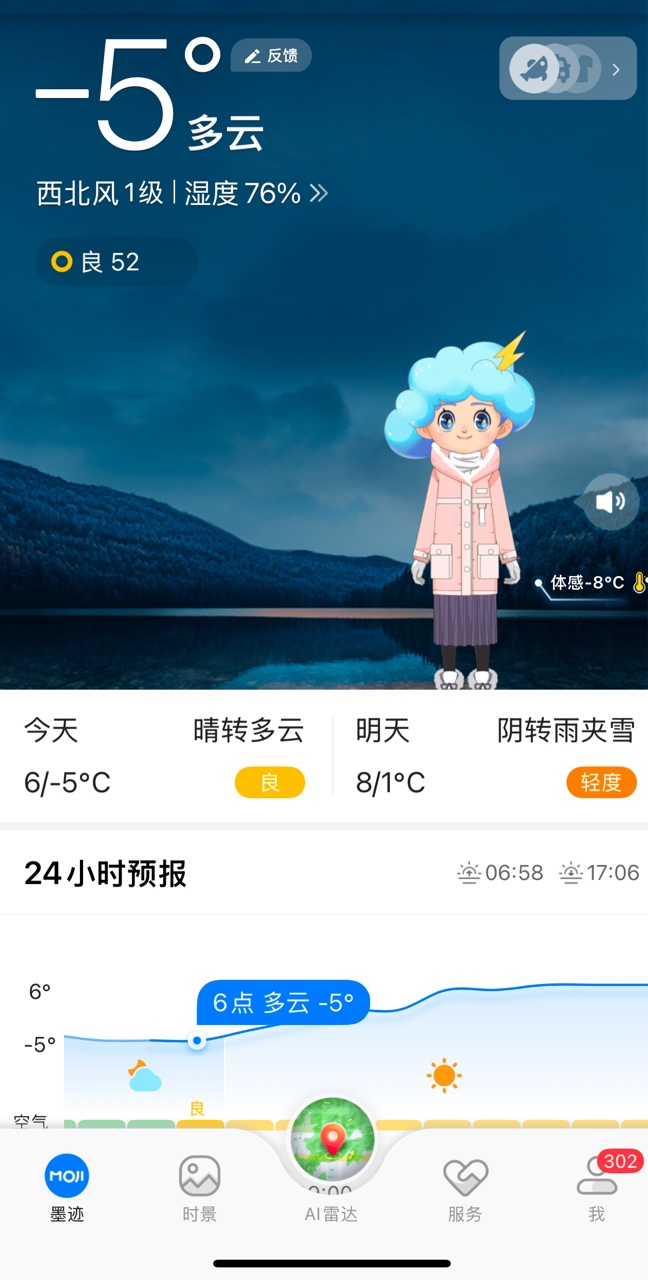
Task: Switch to the 服务 tab
Action: 465,1187
